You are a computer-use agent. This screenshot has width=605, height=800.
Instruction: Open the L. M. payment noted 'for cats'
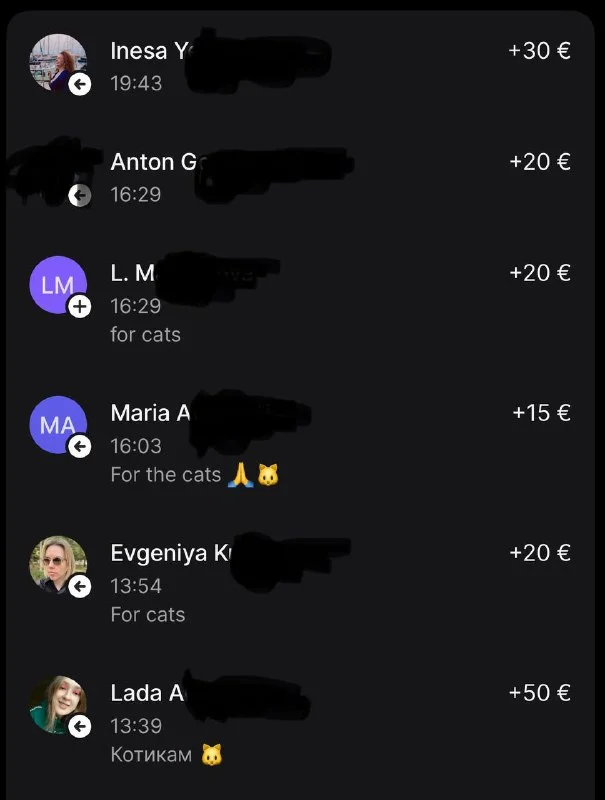point(300,300)
